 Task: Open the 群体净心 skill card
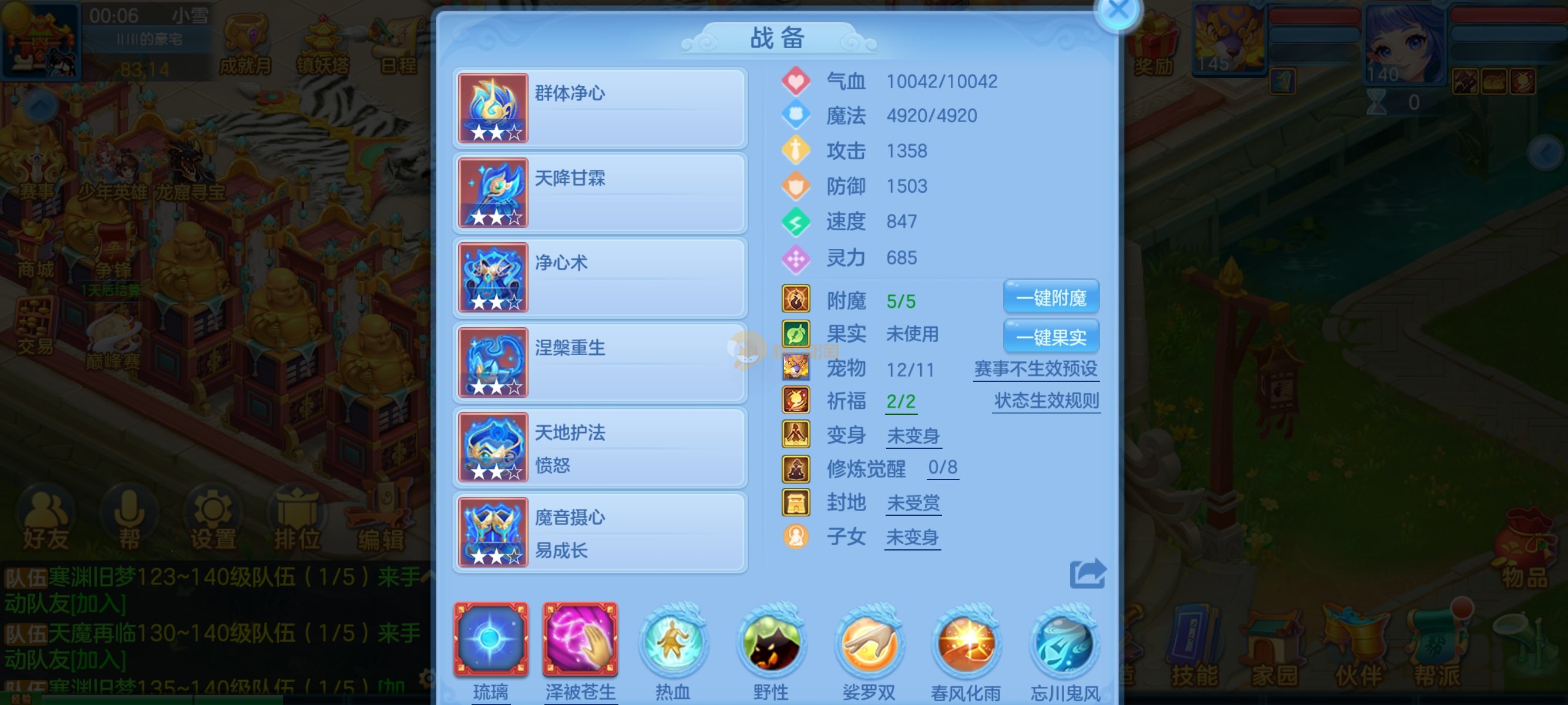[600, 108]
